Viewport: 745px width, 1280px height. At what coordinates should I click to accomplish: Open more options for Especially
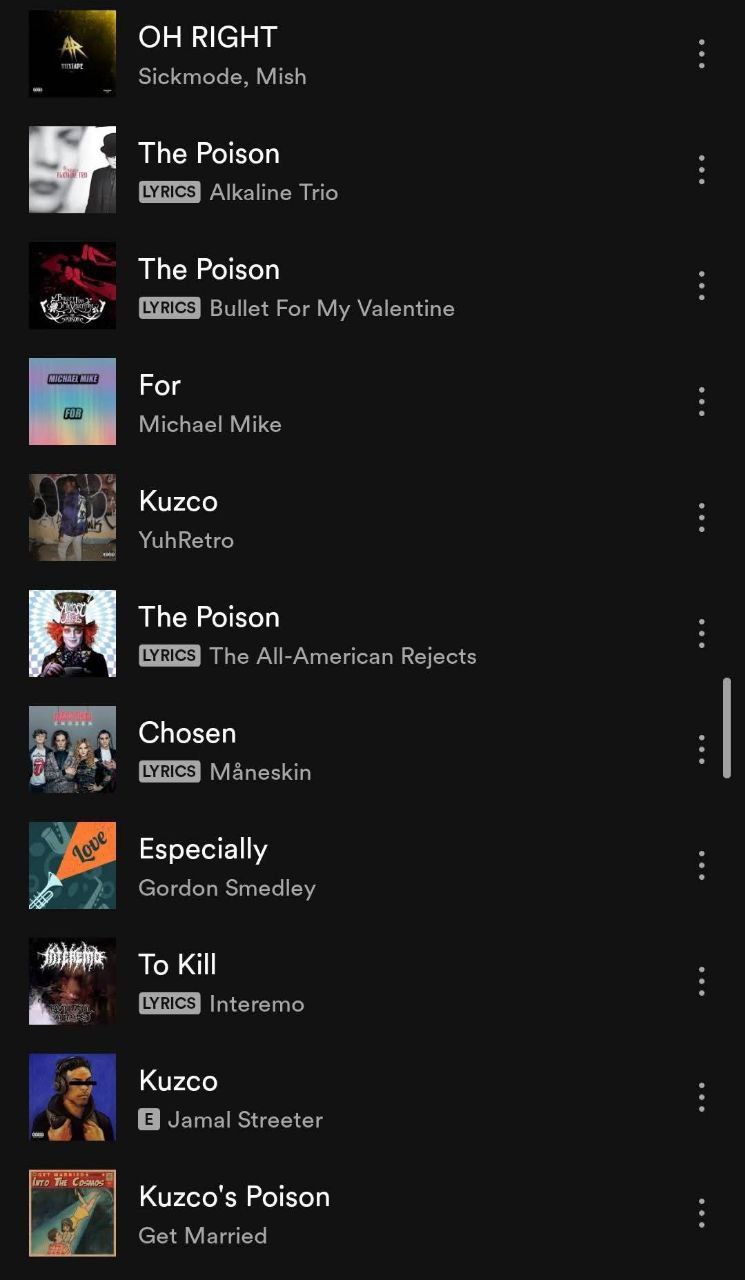click(x=702, y=866)
